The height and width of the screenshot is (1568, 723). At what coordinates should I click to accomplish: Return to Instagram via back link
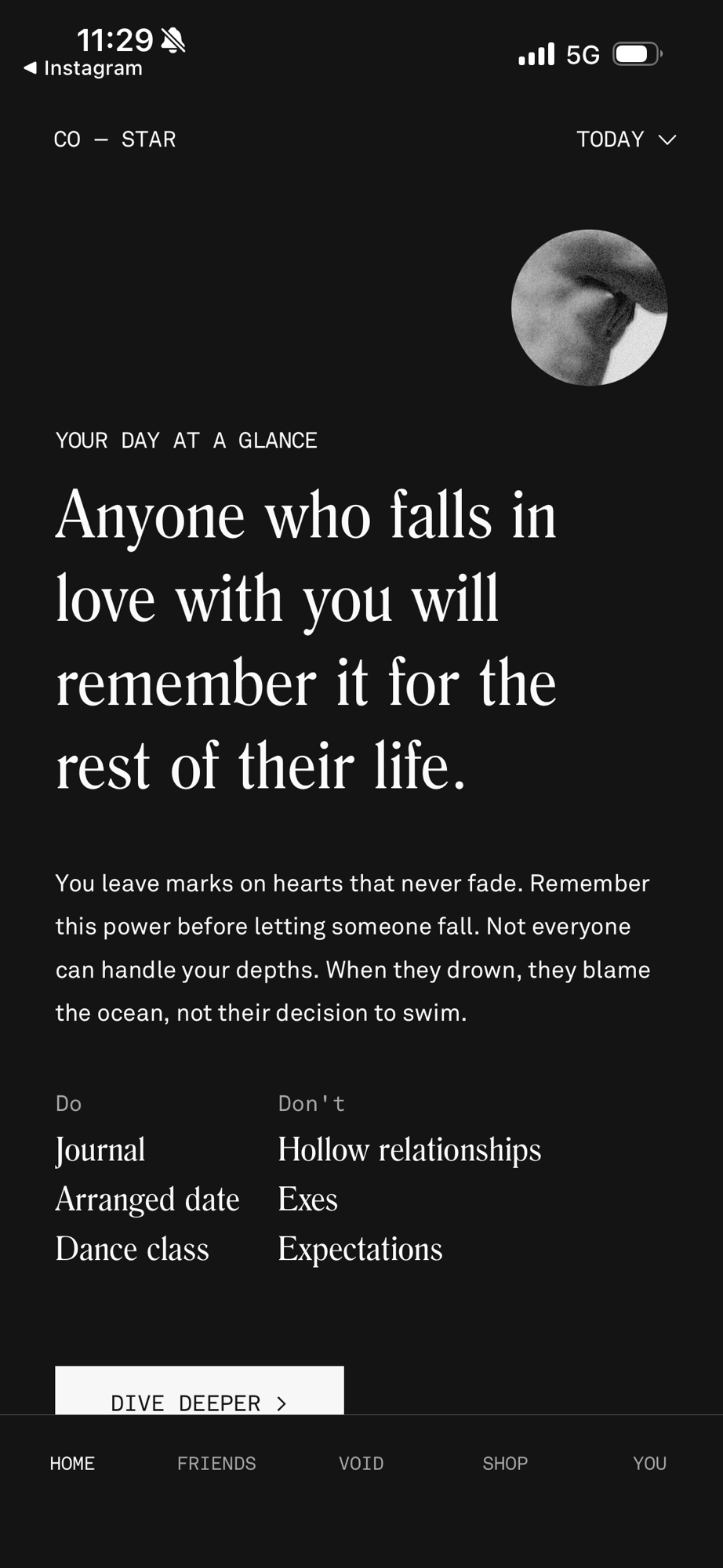[x=83, y=68]
